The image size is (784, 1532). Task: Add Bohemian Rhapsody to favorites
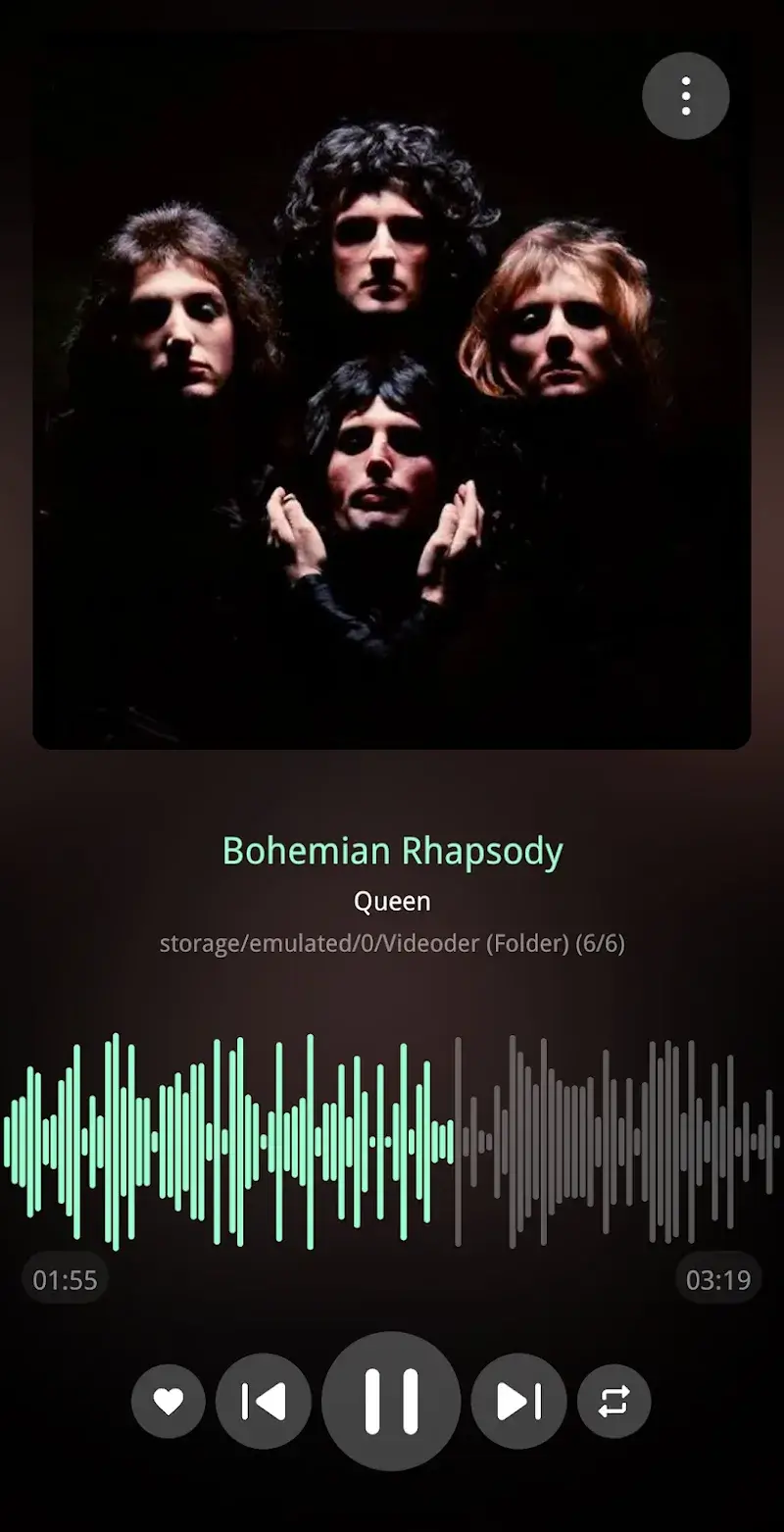coord(169,1402)
